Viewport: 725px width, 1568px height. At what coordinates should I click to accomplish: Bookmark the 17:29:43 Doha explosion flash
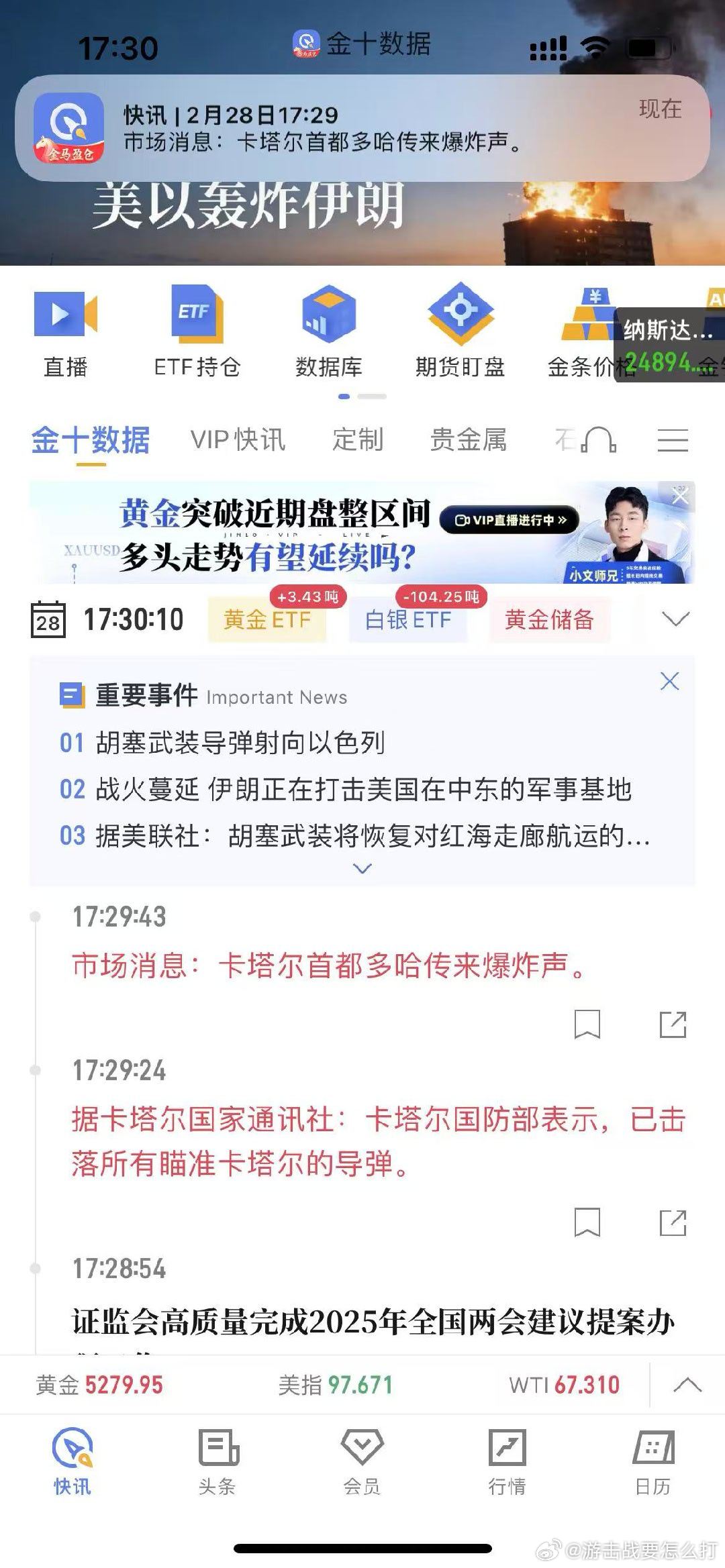tap(587, 1025)
